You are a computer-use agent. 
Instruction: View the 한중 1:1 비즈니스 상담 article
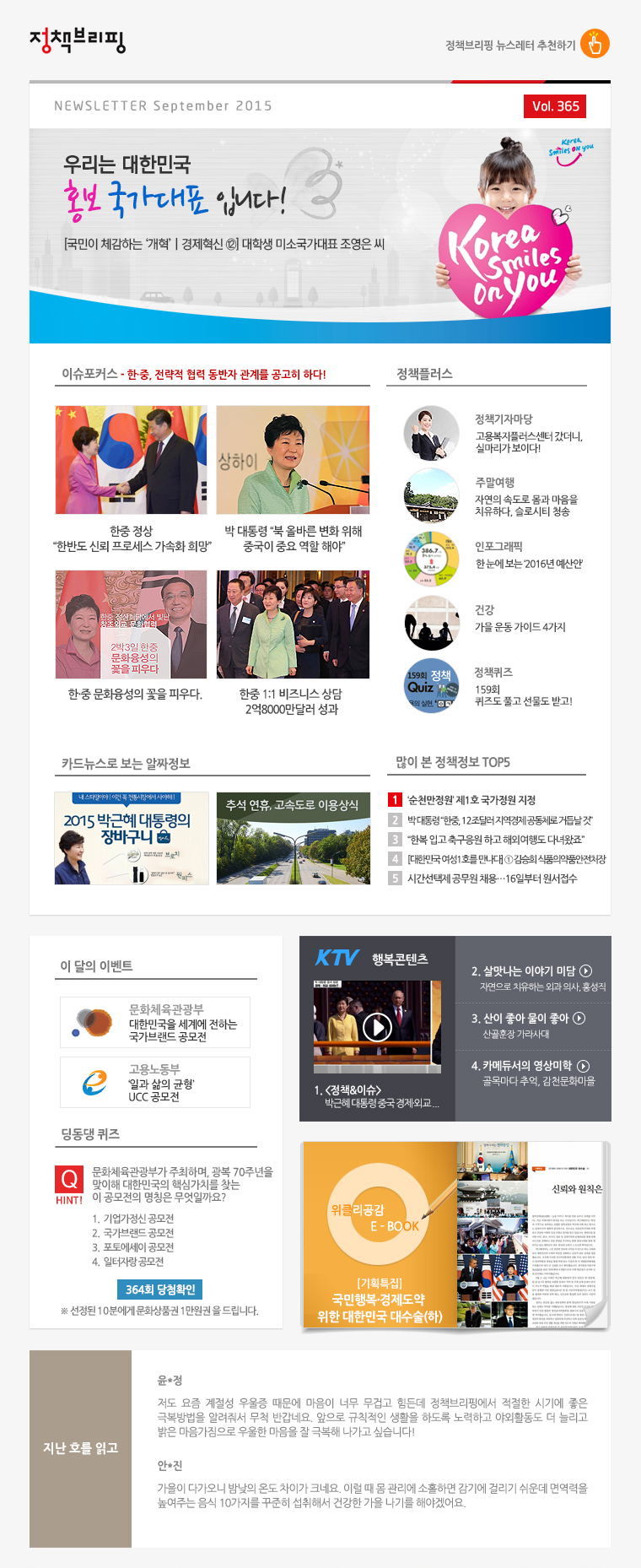[293, 624]
